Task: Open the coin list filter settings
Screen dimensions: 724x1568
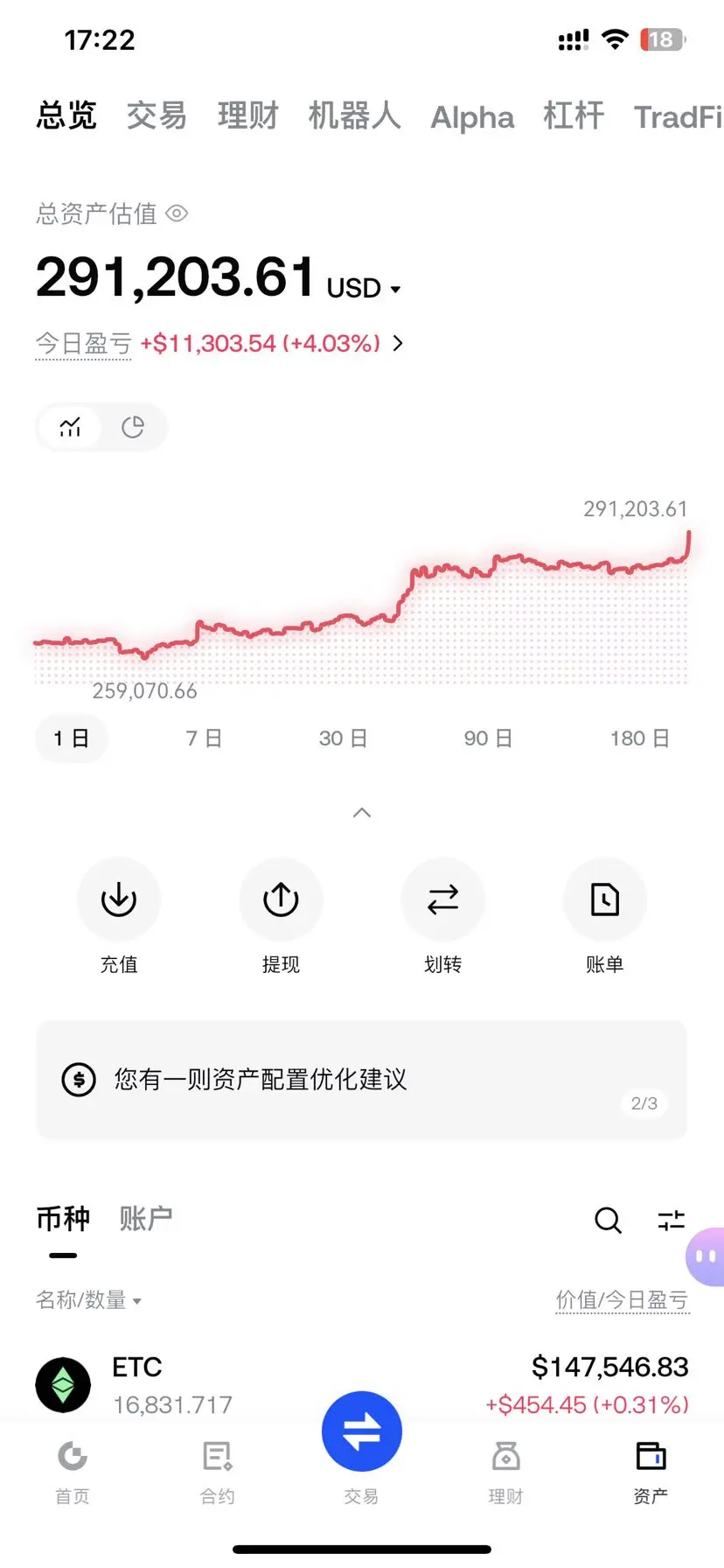Action: (671, 1220)
